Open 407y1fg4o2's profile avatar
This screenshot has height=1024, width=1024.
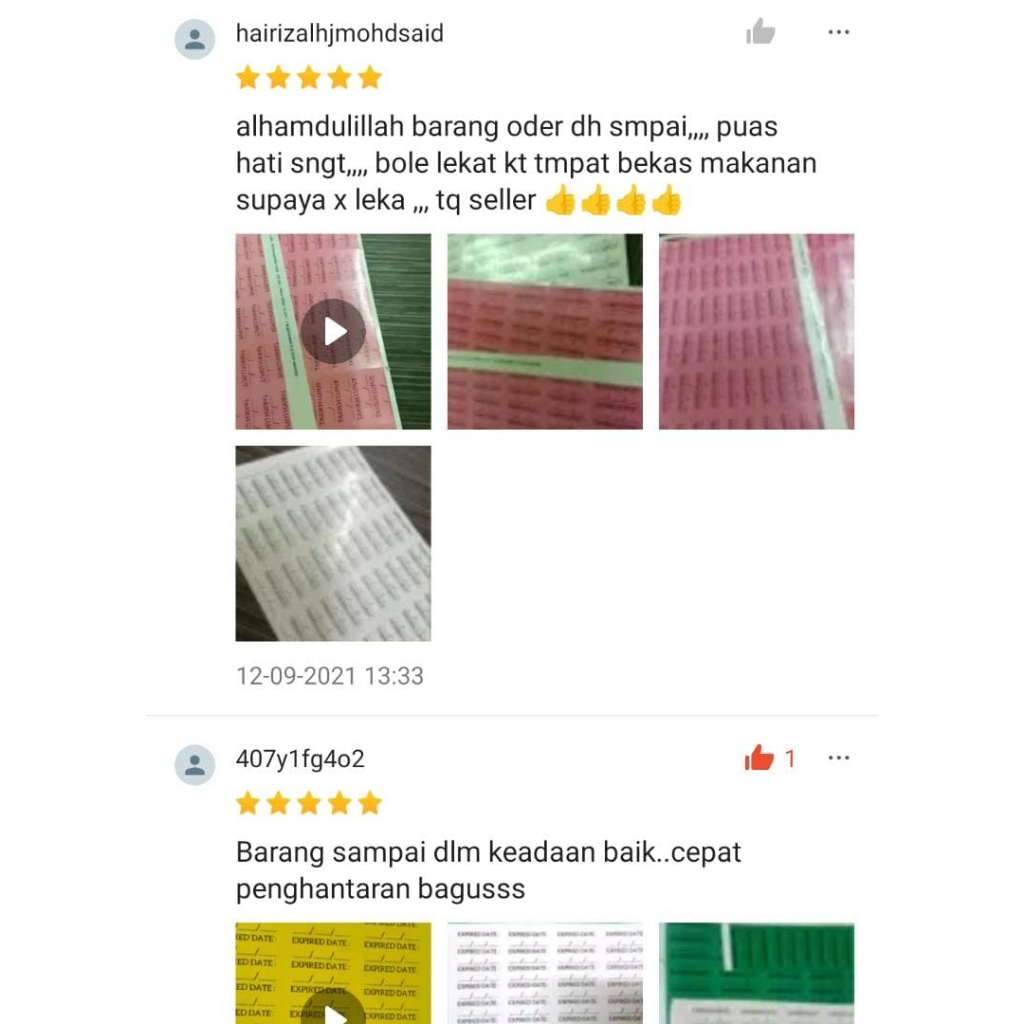[195, 765]
